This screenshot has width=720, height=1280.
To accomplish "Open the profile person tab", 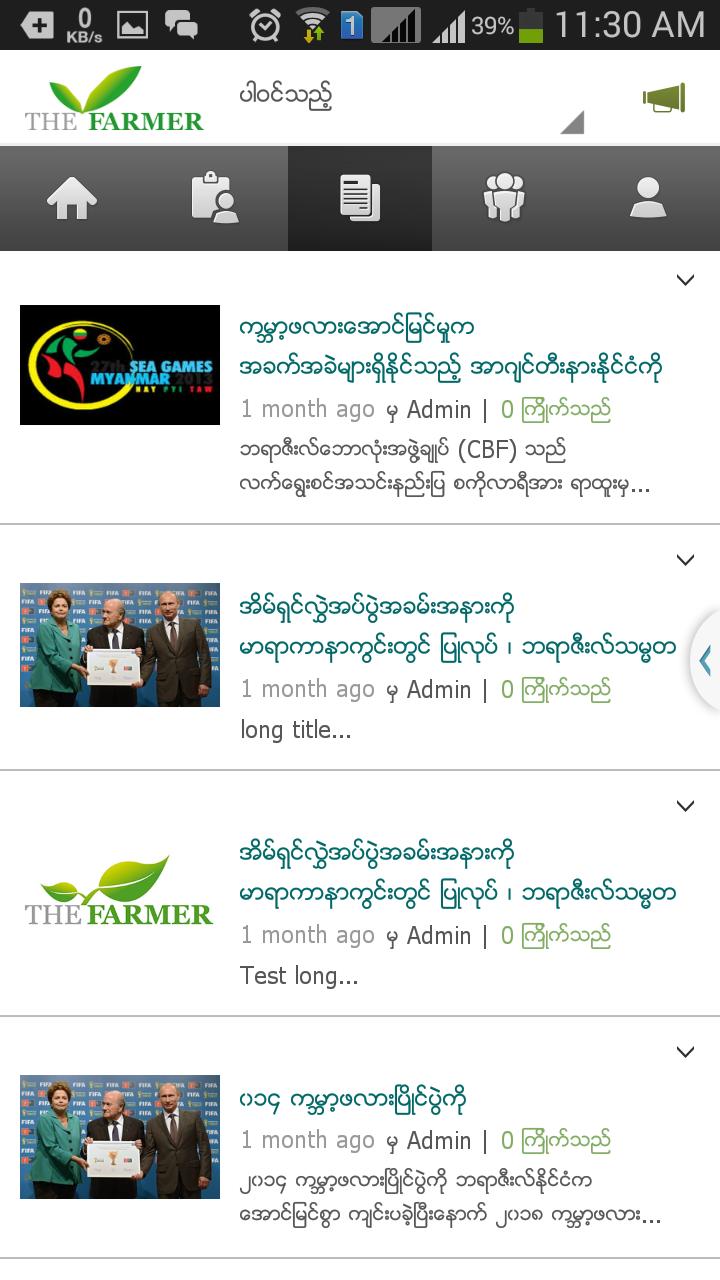I will [648, 198].
